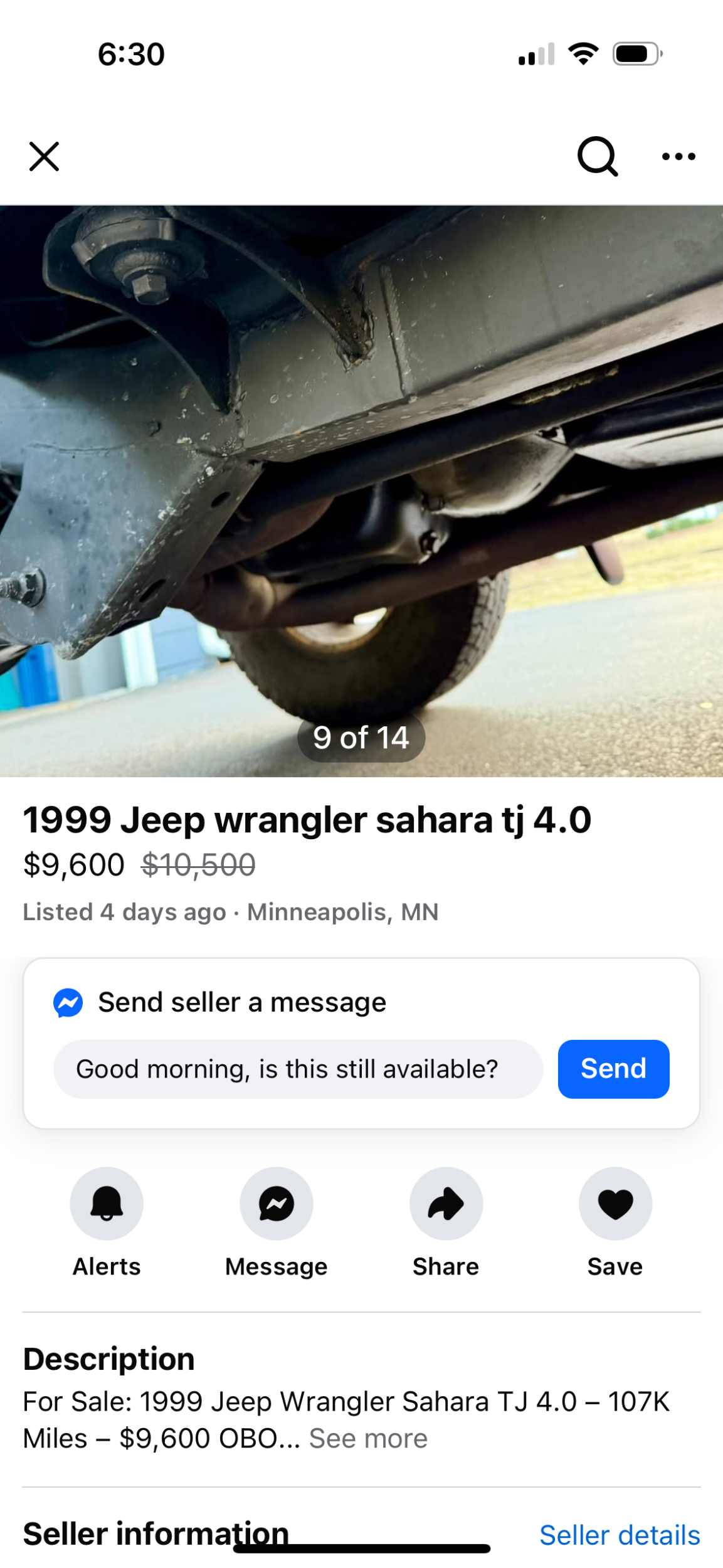
Task: Edit the 'is this still available?' message field
Action: click(298, 1069)
